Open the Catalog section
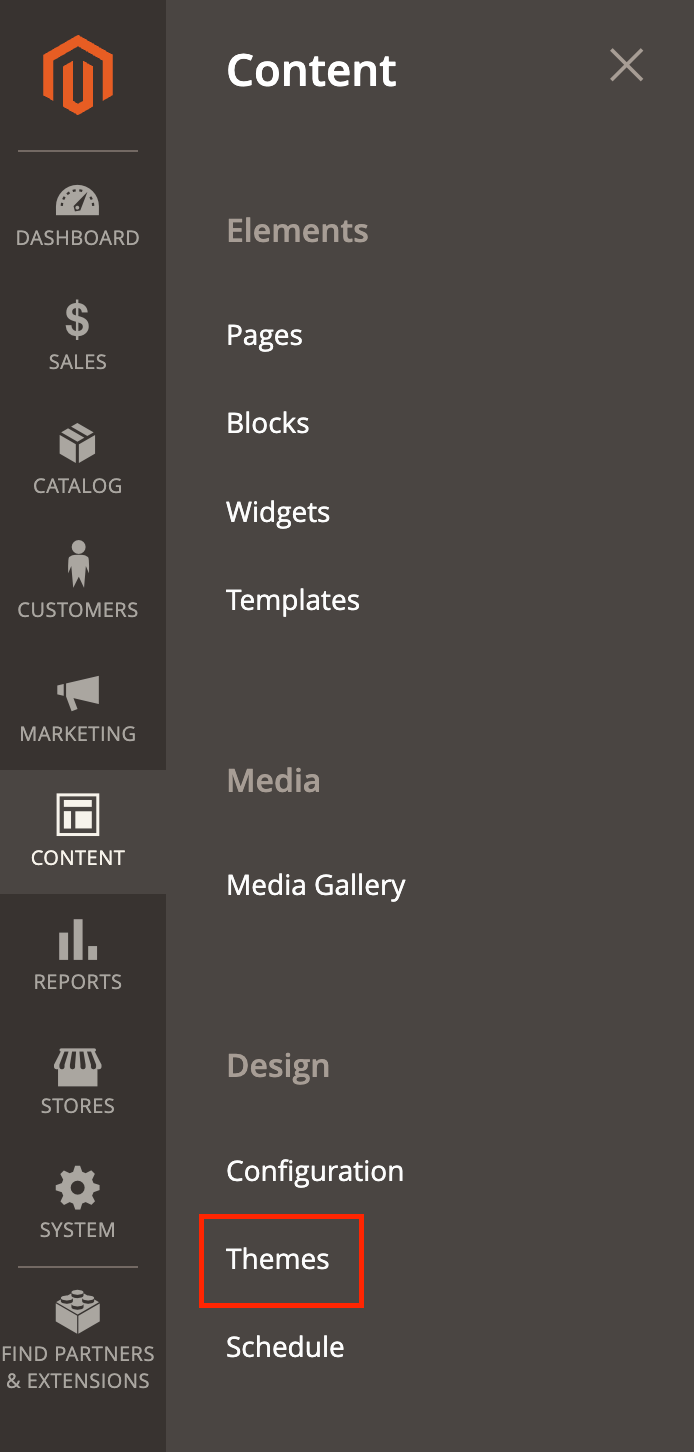Viewport: 694px width, 1452px height. (78, 461)
